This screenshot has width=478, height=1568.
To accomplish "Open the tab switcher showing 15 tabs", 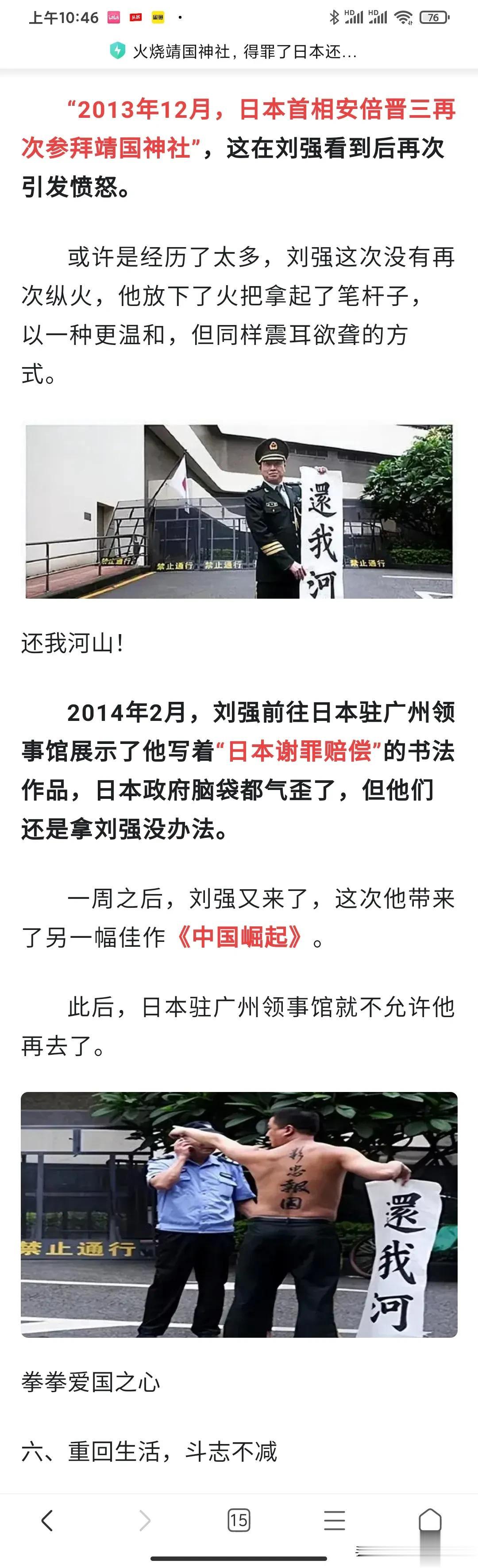I will tap(239, 1520).
